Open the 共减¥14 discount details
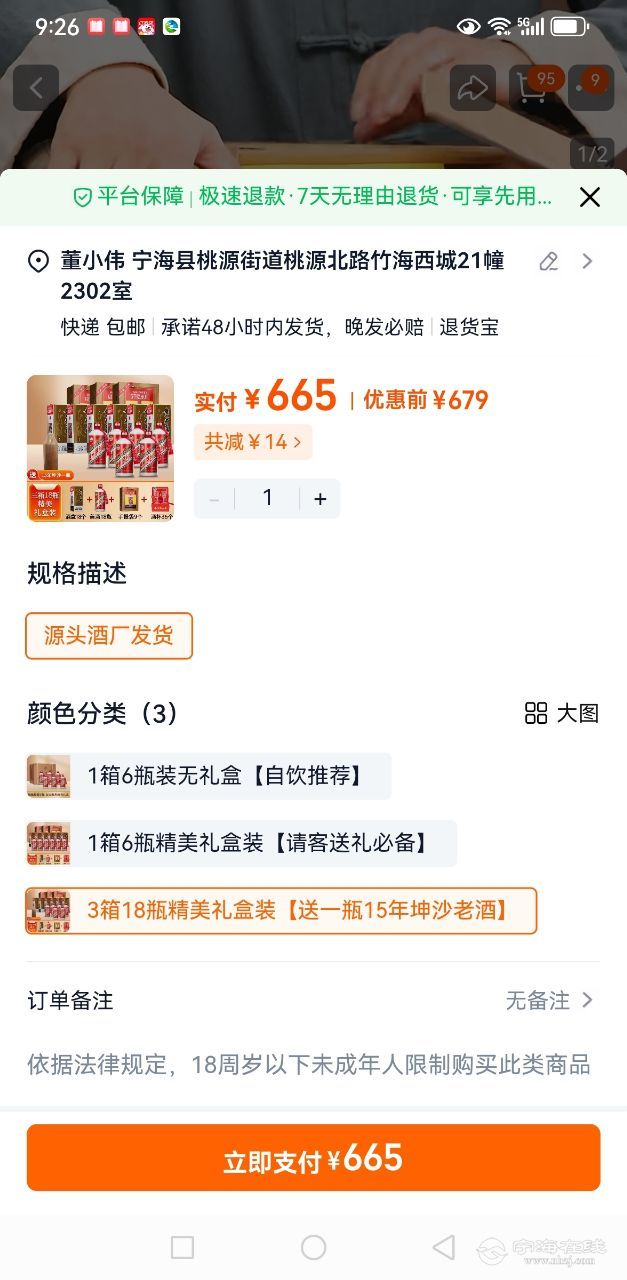Image resolution: width=627 pixels, height=1280 pixels. point(253,442)
